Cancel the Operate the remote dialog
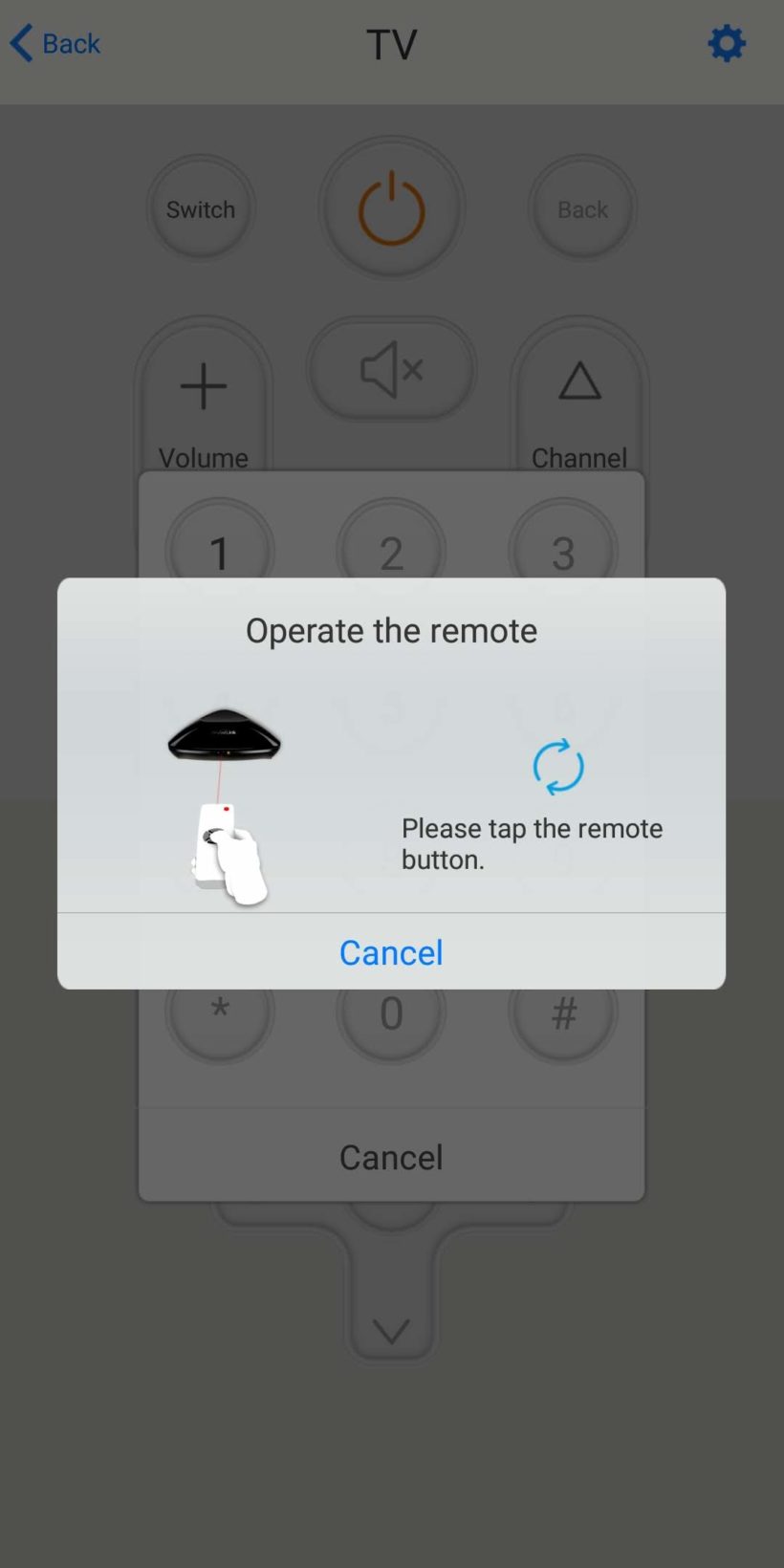 [x=391, y=952]
